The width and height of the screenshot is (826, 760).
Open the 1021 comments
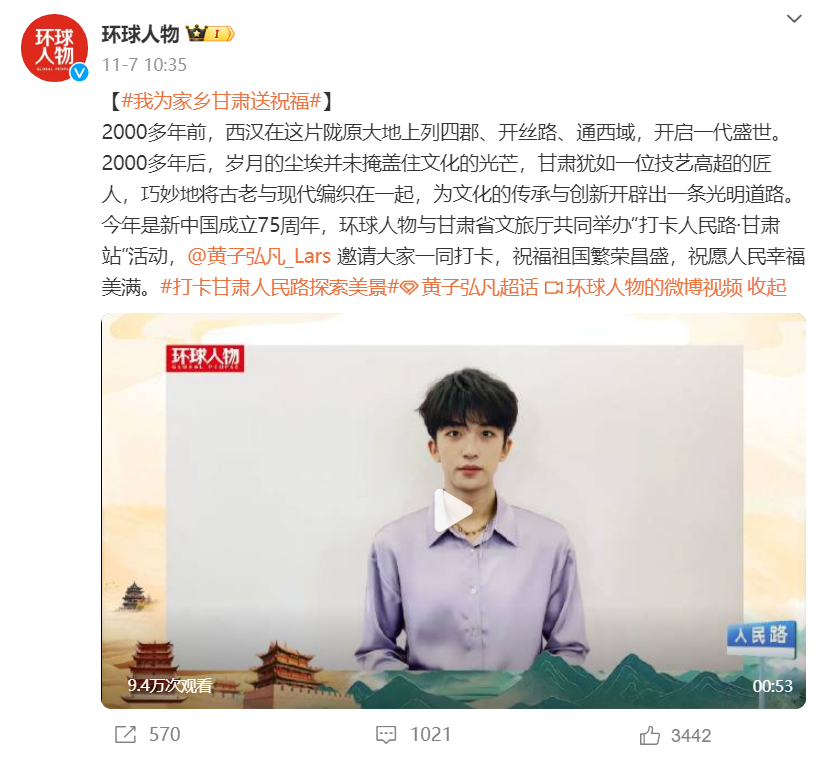413,735
